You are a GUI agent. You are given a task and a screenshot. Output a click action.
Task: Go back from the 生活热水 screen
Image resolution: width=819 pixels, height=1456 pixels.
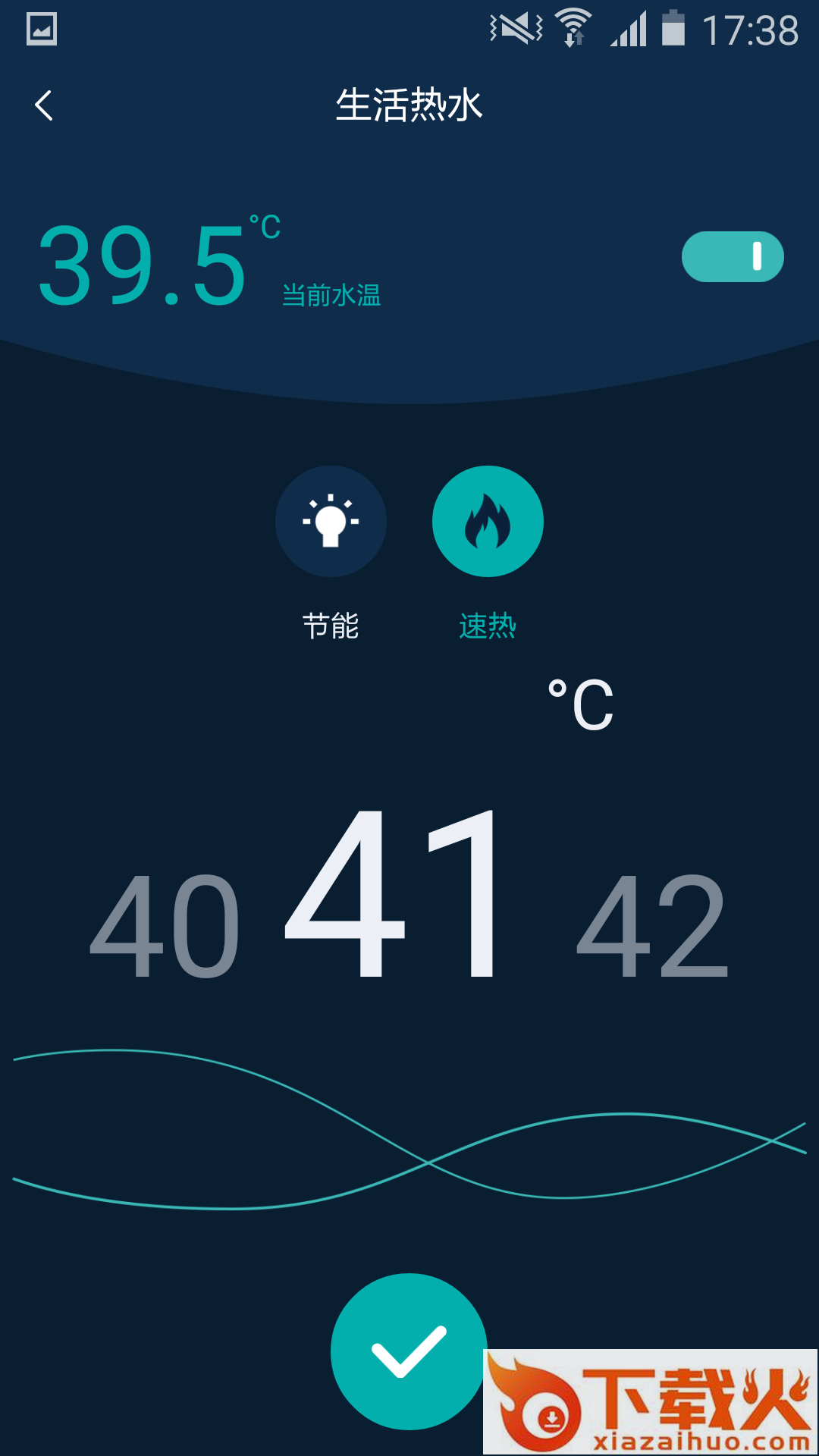(44, 105)
